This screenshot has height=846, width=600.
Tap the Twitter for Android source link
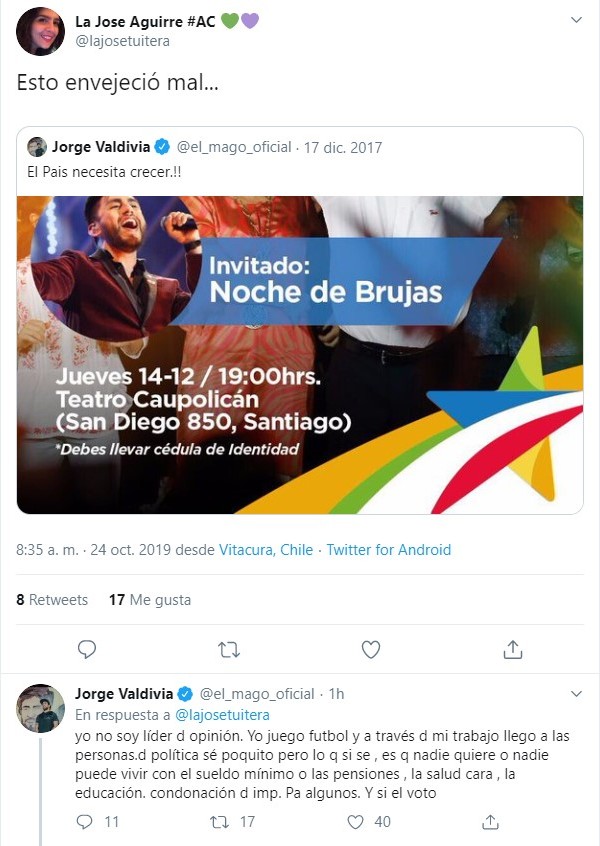pos(388,550)
